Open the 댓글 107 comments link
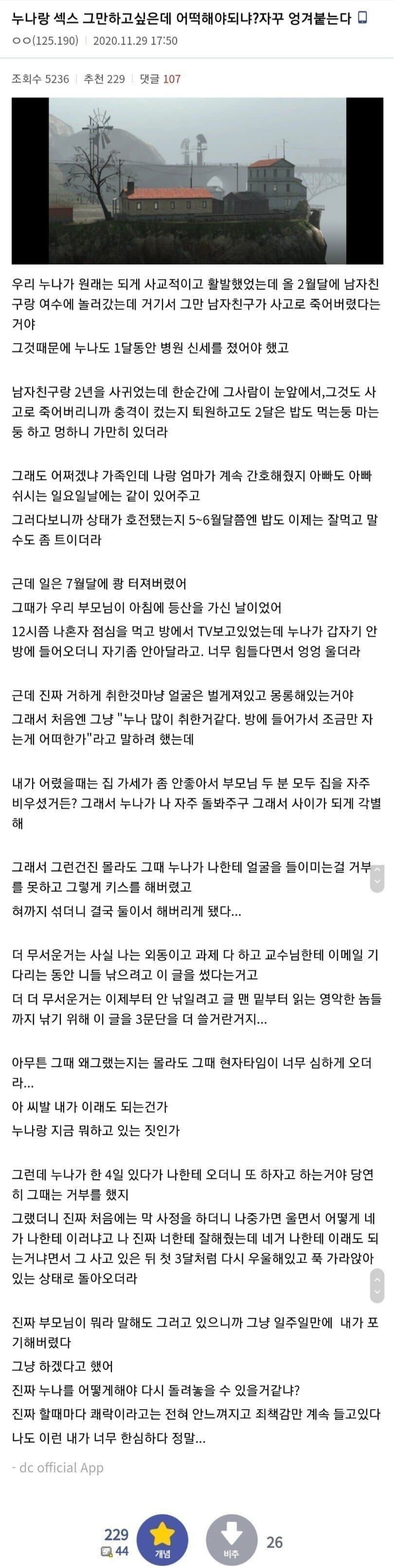The image size is (394, 1568). pyautogui.click(x=160, y=79)
